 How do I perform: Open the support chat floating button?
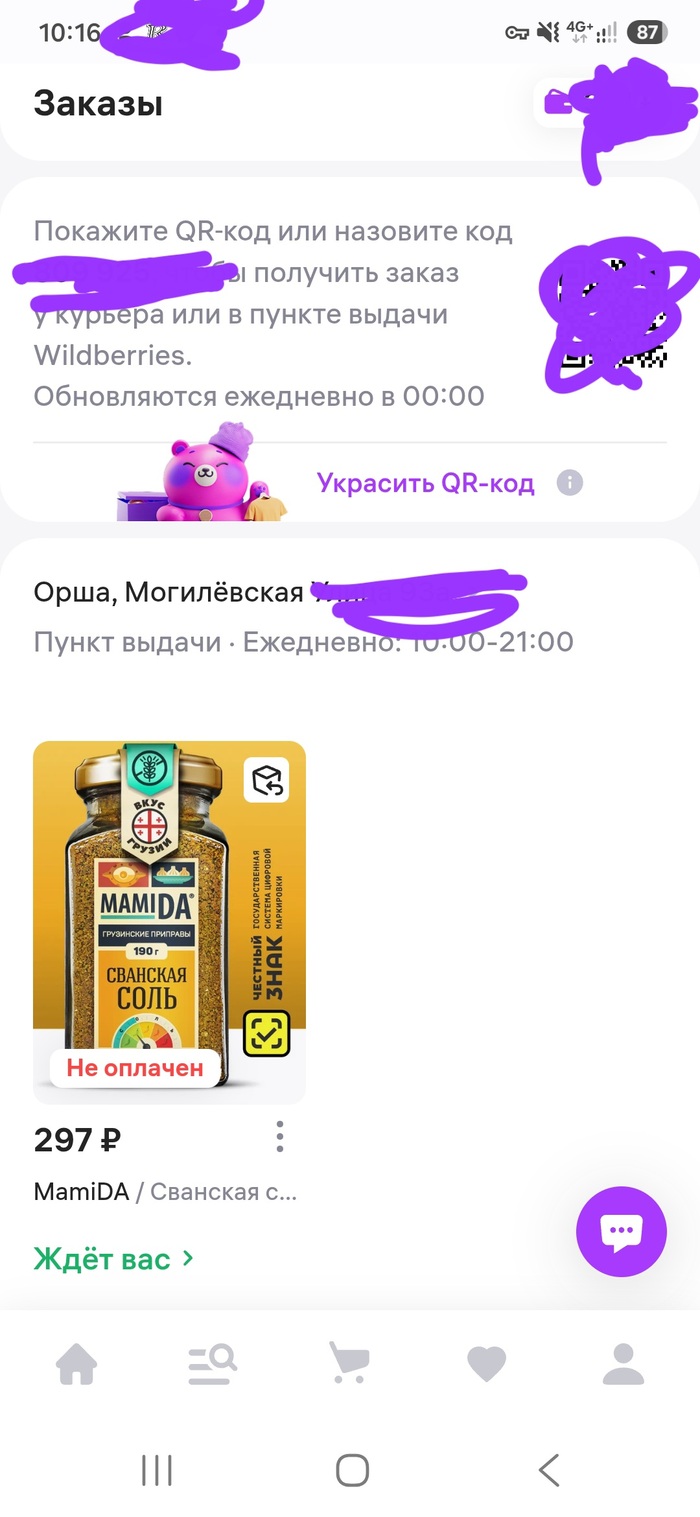pyautogui.click(x=621, y=1231)
